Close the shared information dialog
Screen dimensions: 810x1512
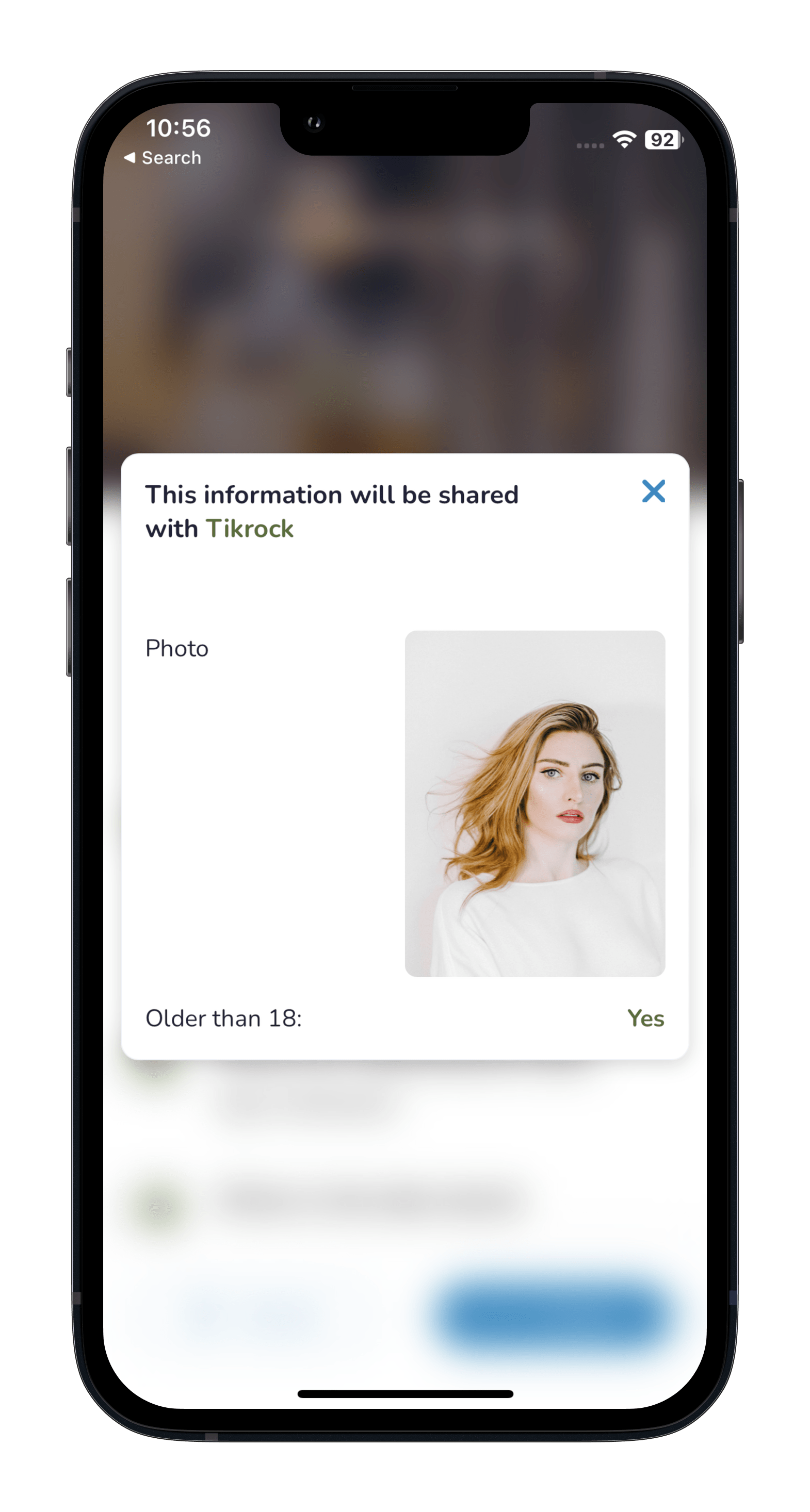[x=653, y=491]
